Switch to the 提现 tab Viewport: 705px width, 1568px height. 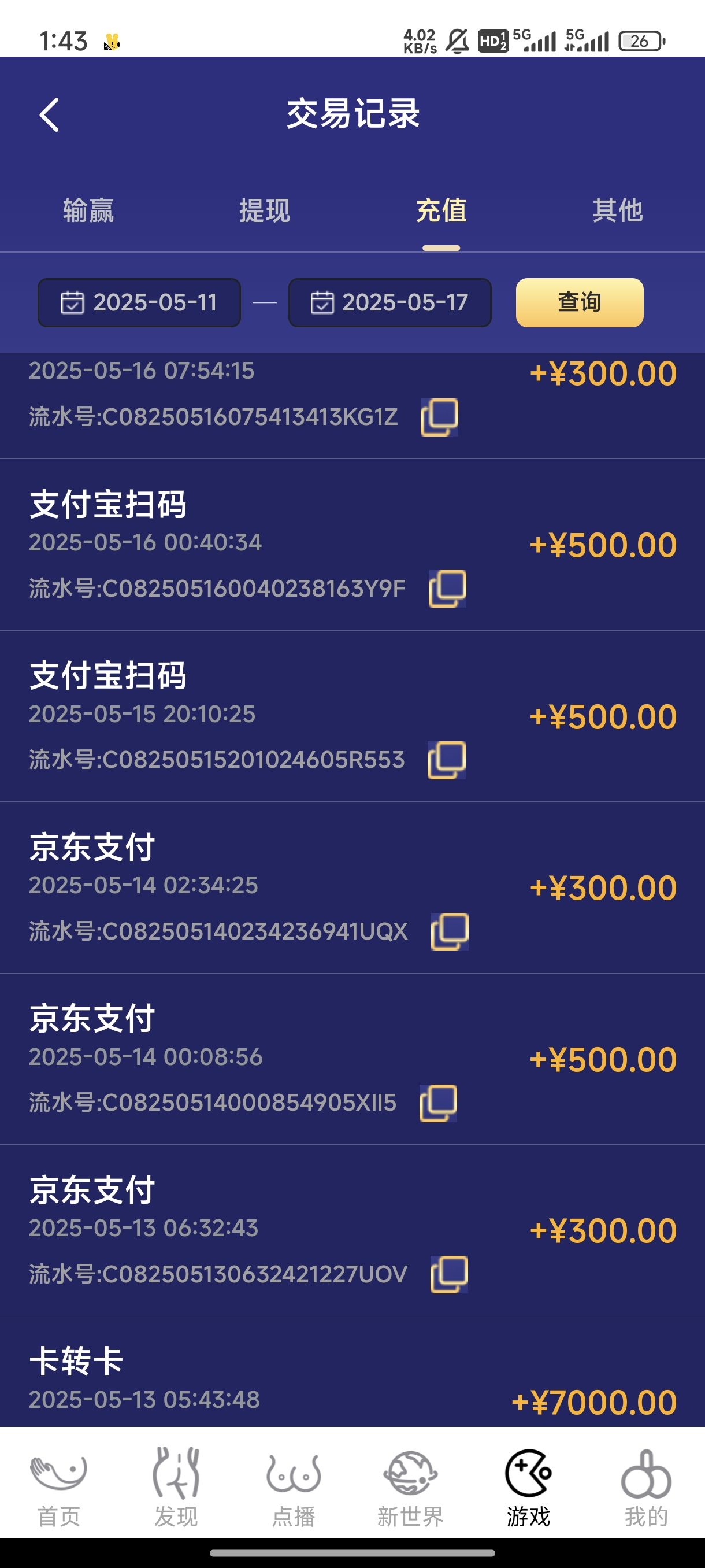pos(265,210)
